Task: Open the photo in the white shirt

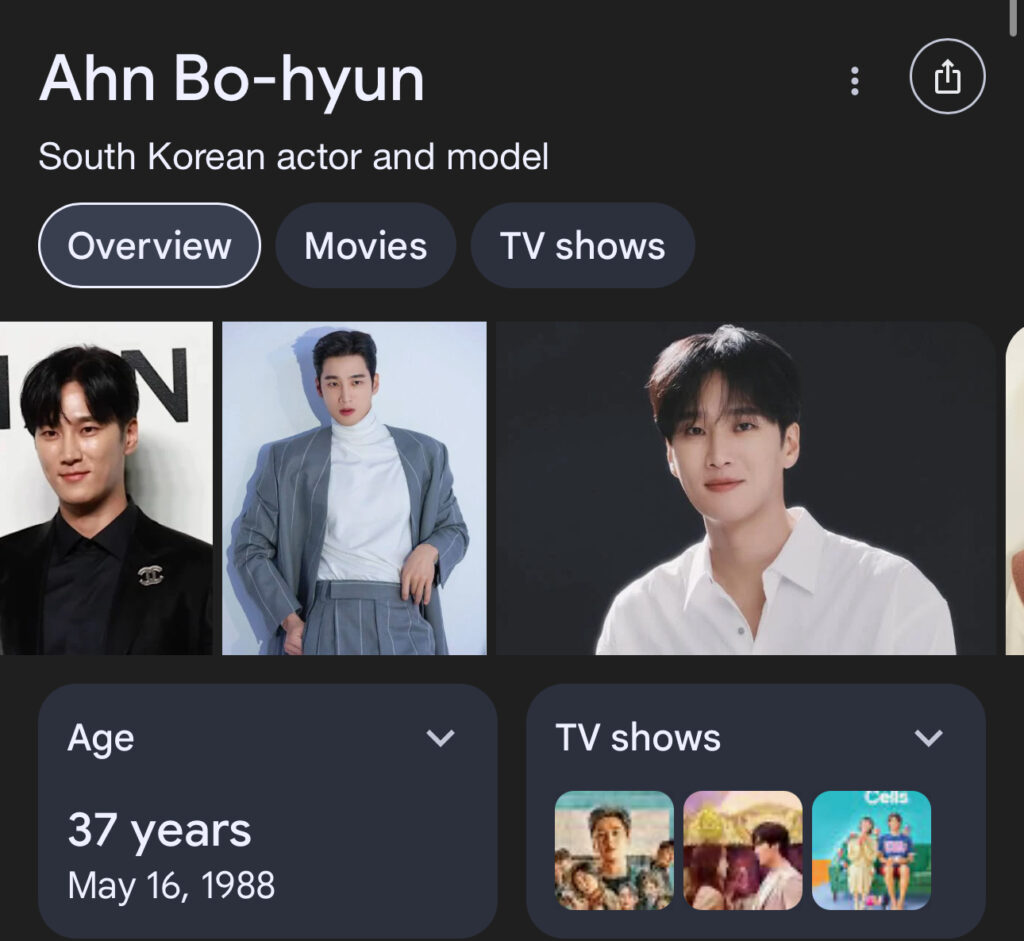Action: (747, 488)
